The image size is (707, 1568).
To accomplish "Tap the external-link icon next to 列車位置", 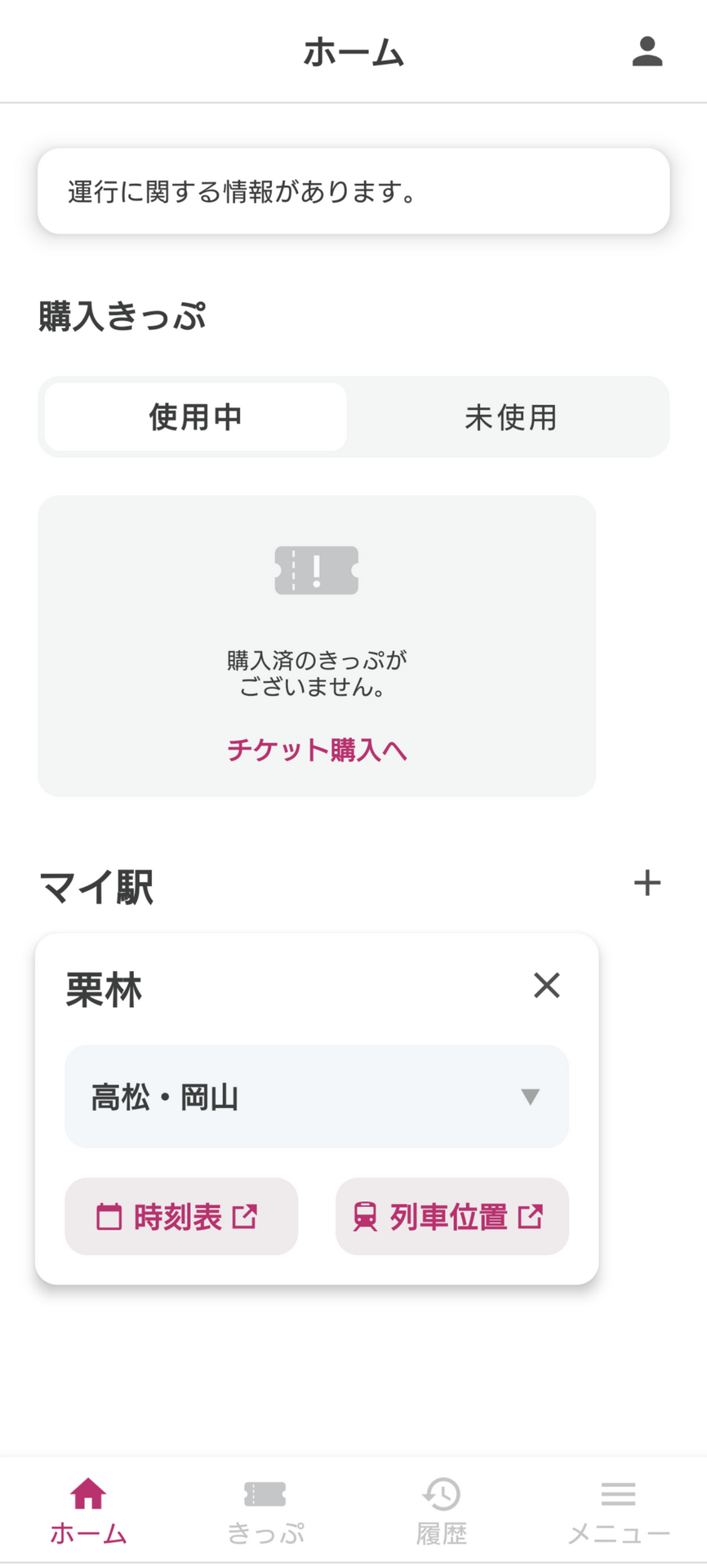I will [x=529, y=1216].
